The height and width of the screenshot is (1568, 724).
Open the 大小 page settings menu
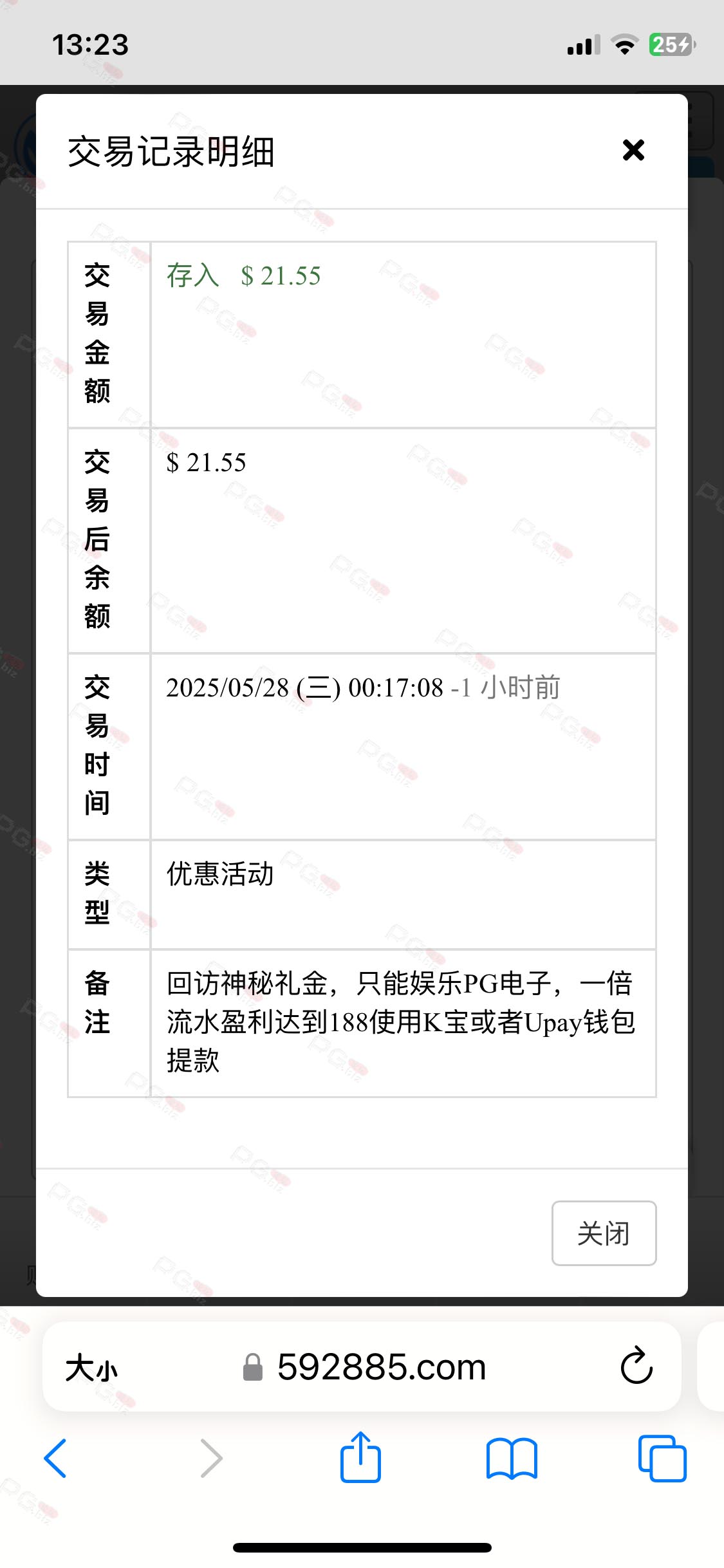coord(91,1367)
